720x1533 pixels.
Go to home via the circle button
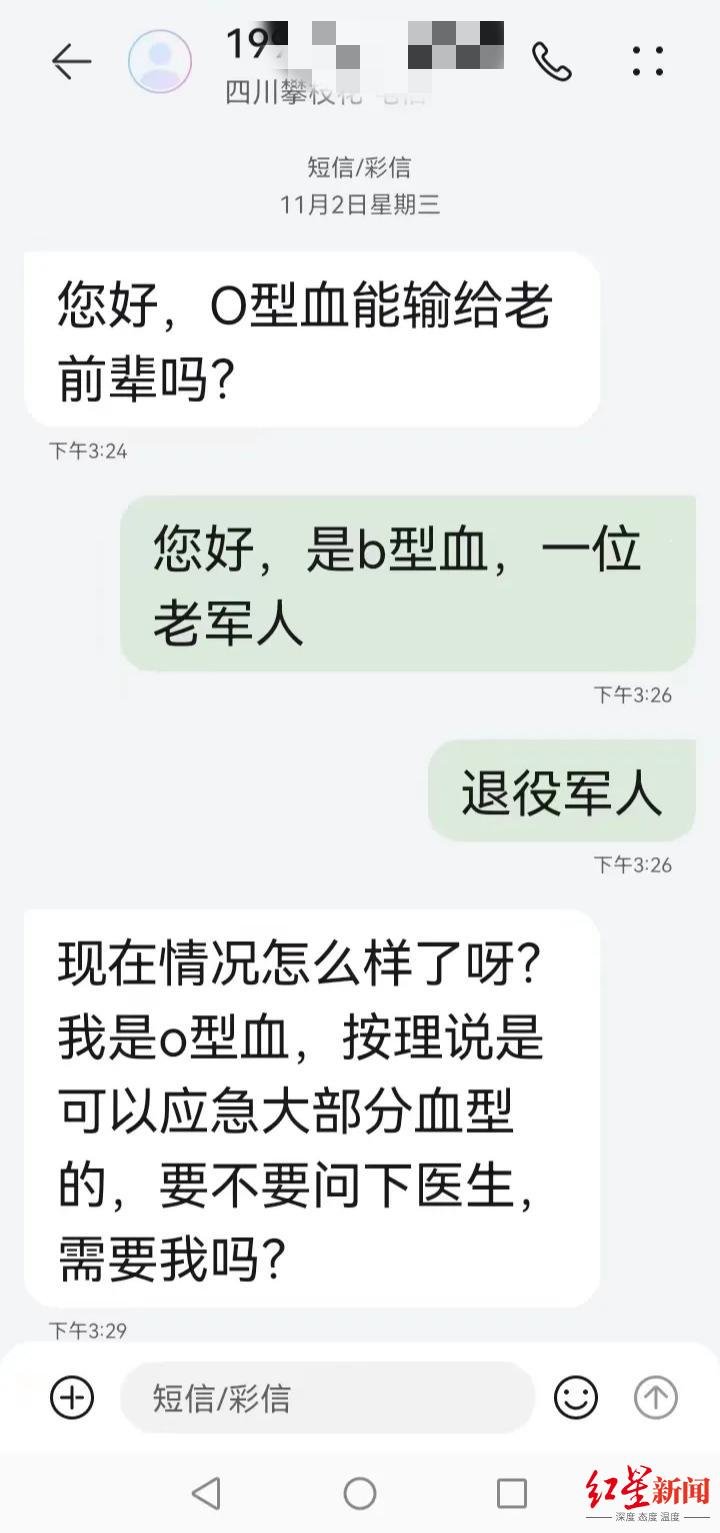(360, 1493)
